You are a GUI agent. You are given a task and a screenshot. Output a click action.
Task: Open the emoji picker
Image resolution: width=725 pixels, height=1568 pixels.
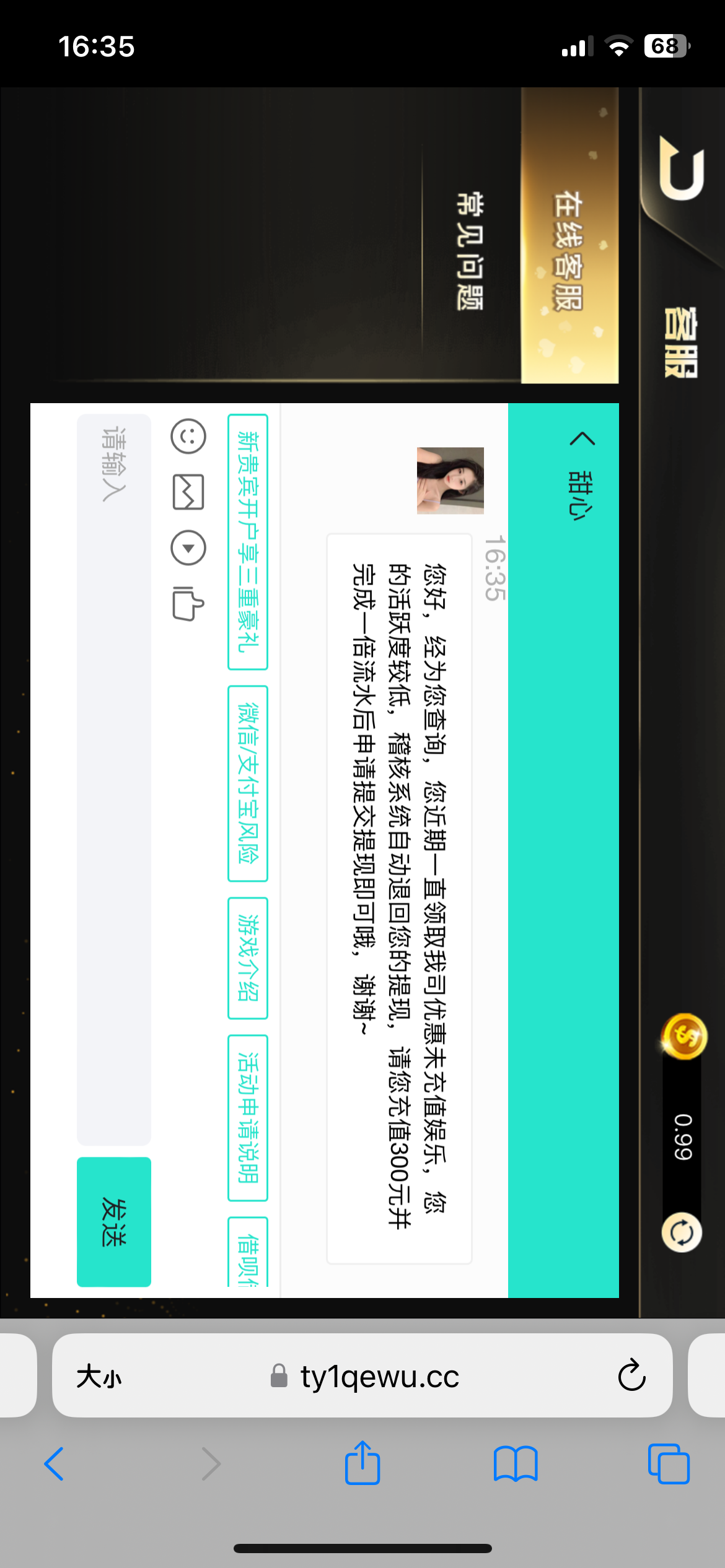(x=188, y=437)
